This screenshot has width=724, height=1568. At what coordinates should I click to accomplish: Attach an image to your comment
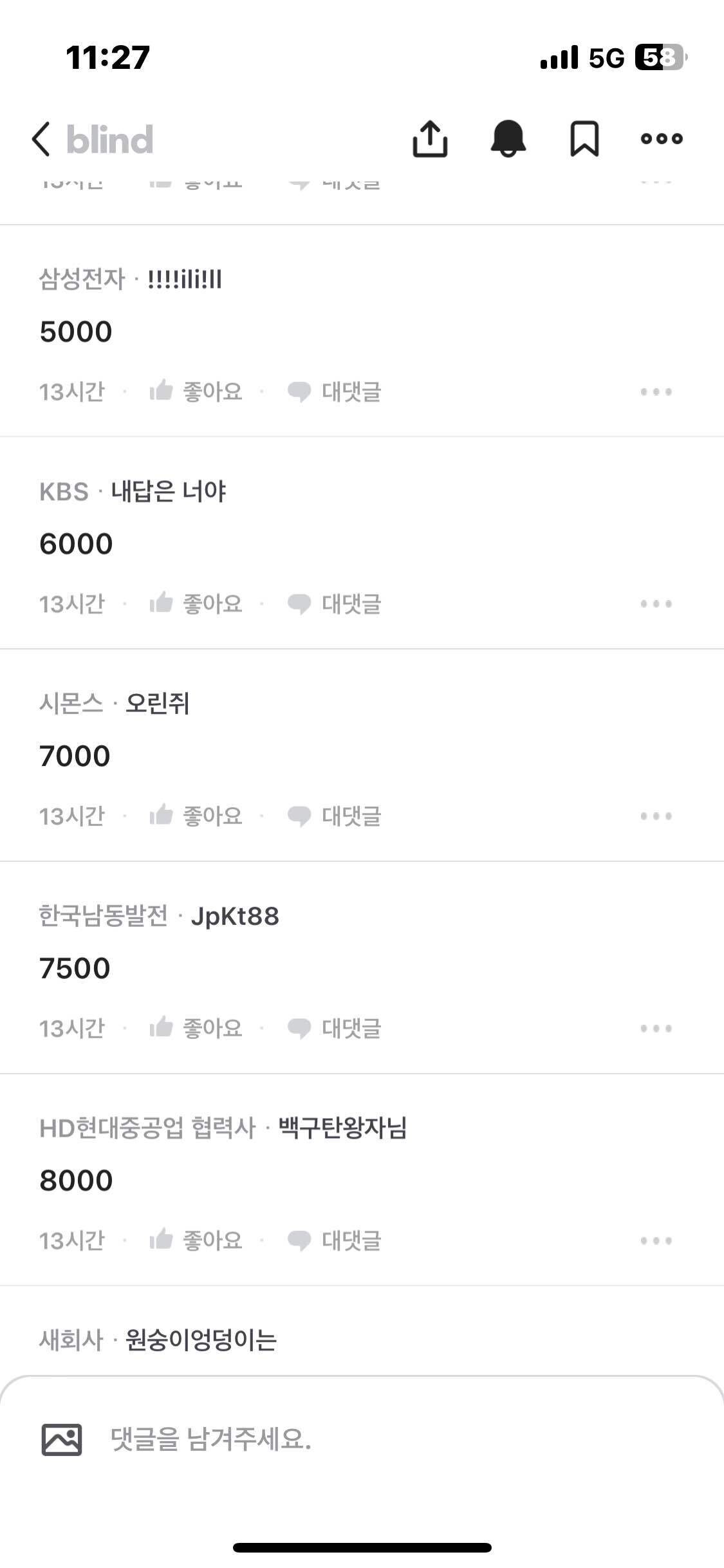click(x=62, y=1439)
